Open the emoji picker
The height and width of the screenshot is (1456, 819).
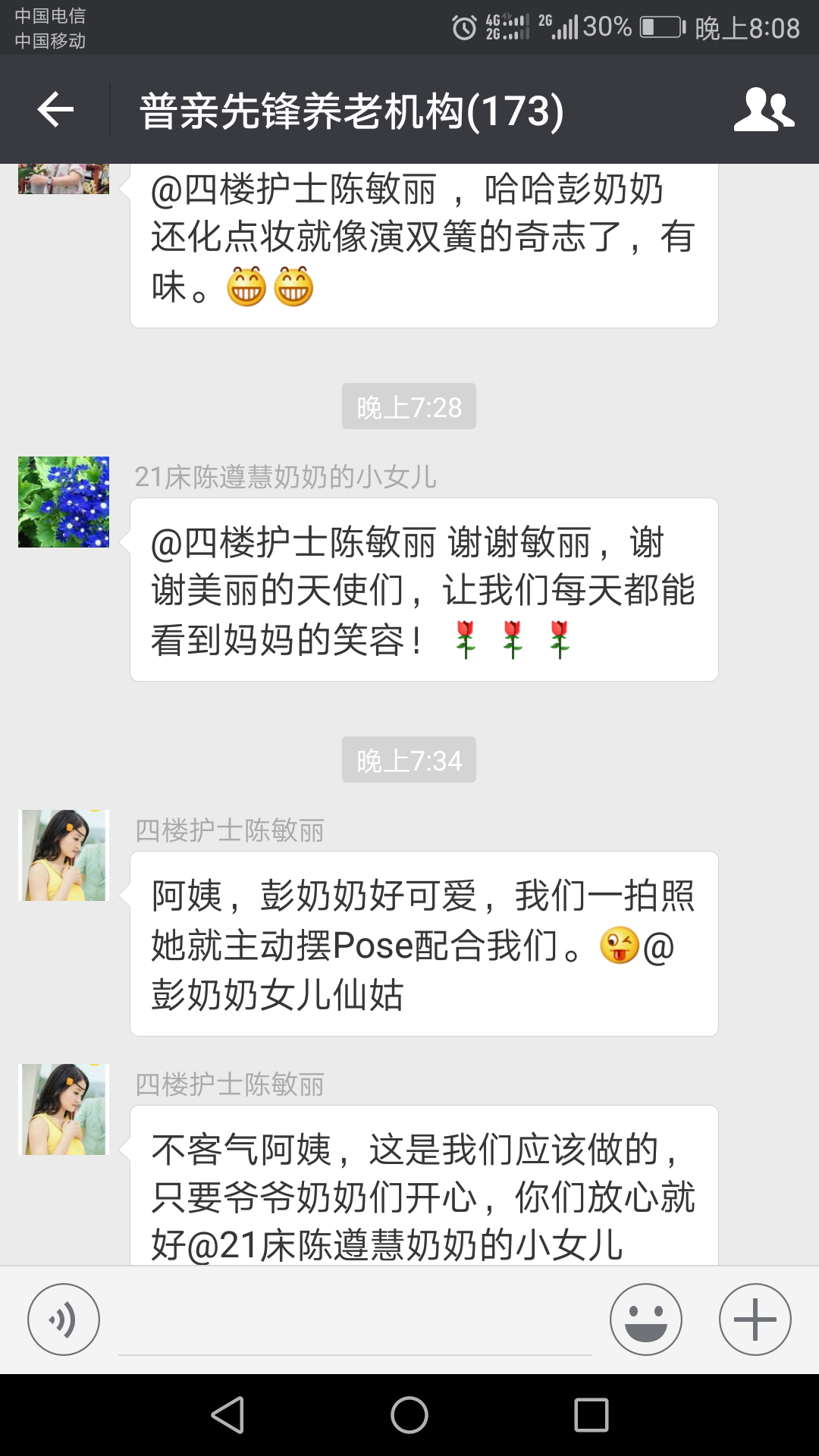point(645,1319)
